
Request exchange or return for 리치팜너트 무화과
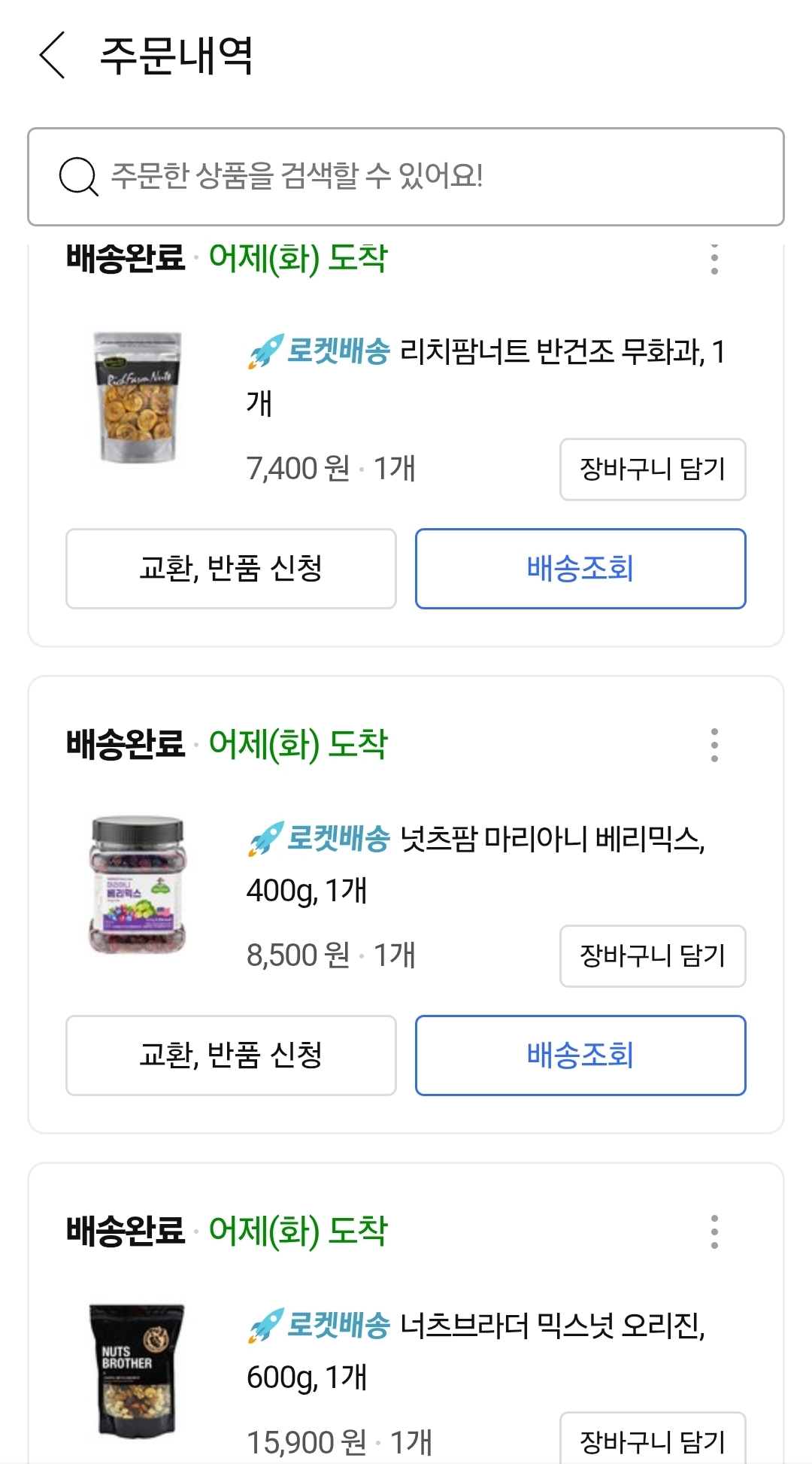pos(231,569)
